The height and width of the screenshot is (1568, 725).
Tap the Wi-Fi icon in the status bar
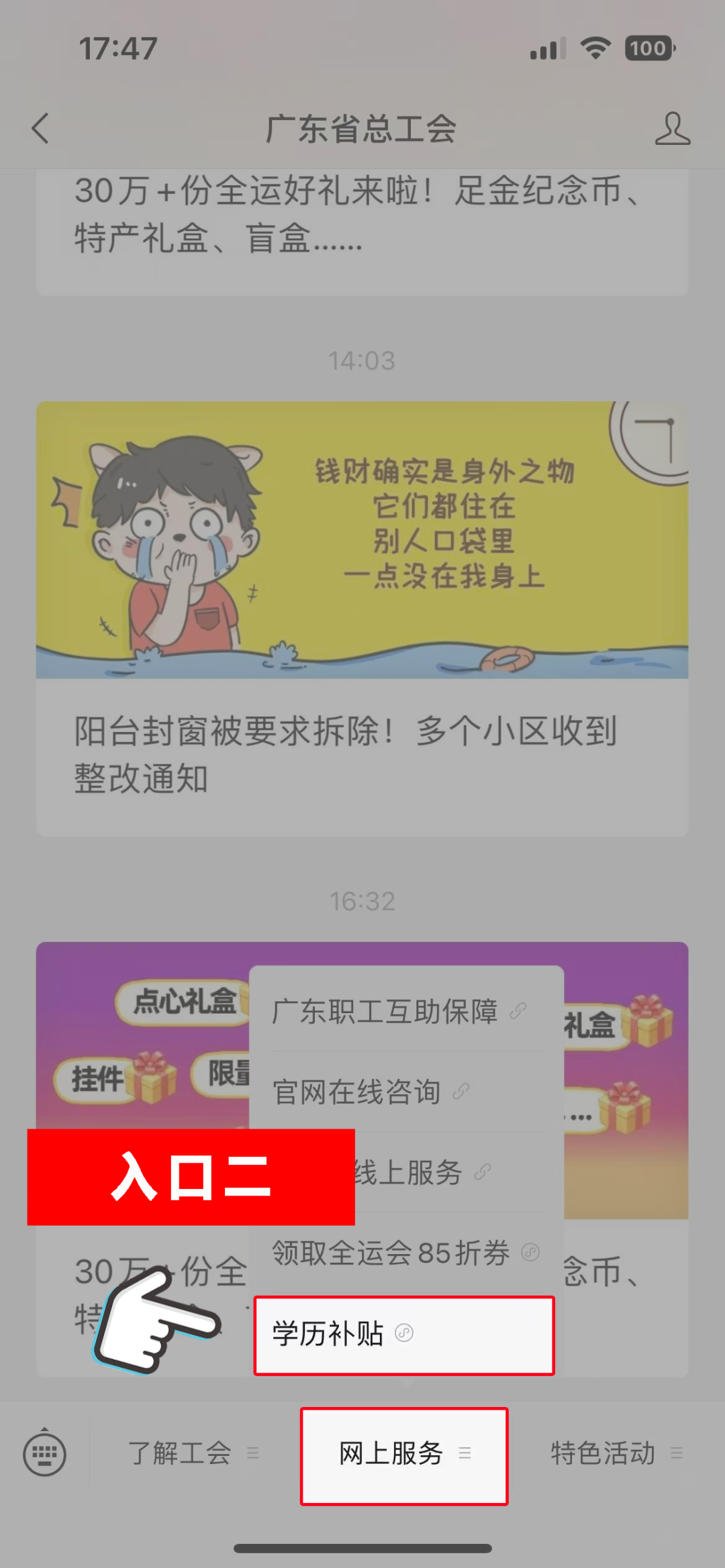tap(593, 48)
